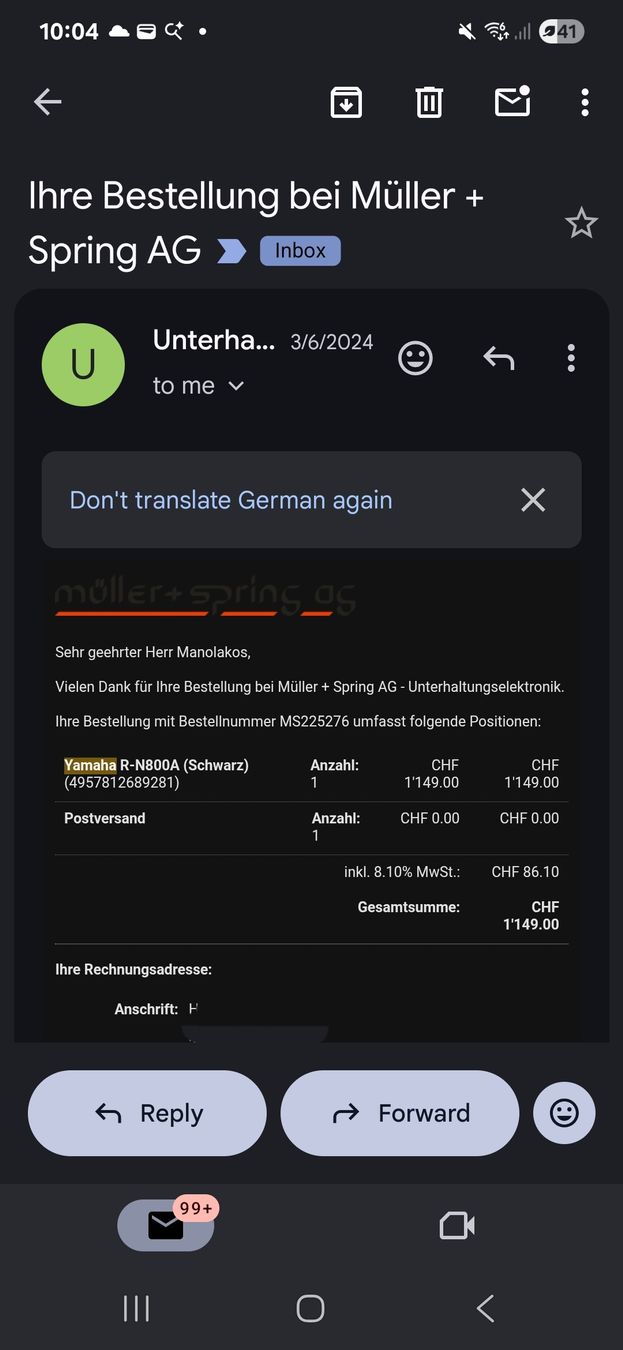Select 'Don't translate German again'
This screenshot has height=1350, width=623.
pyautogui.click(x=231, y=500)
